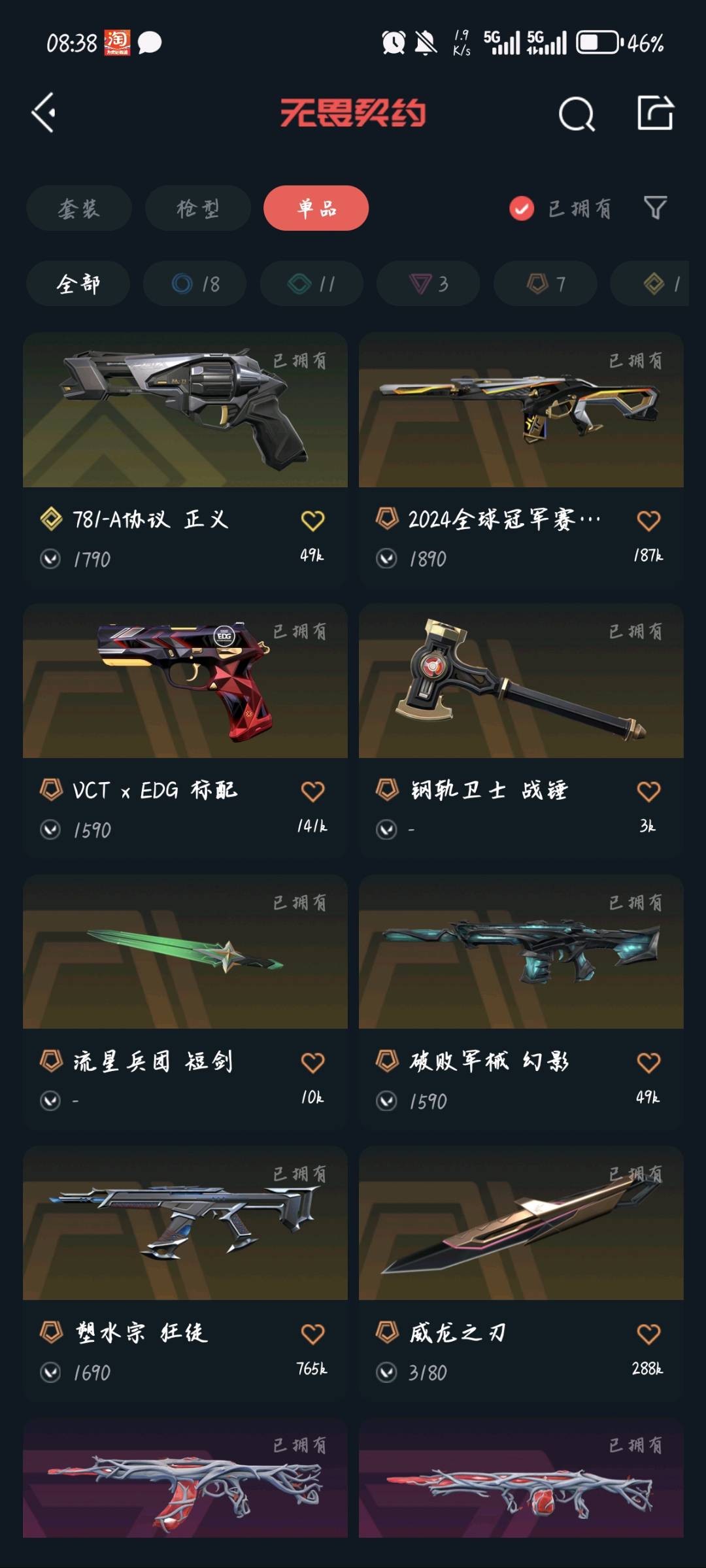Switch to the 枪型 tab
706x1568 pixels.
[x=197, y=209]
